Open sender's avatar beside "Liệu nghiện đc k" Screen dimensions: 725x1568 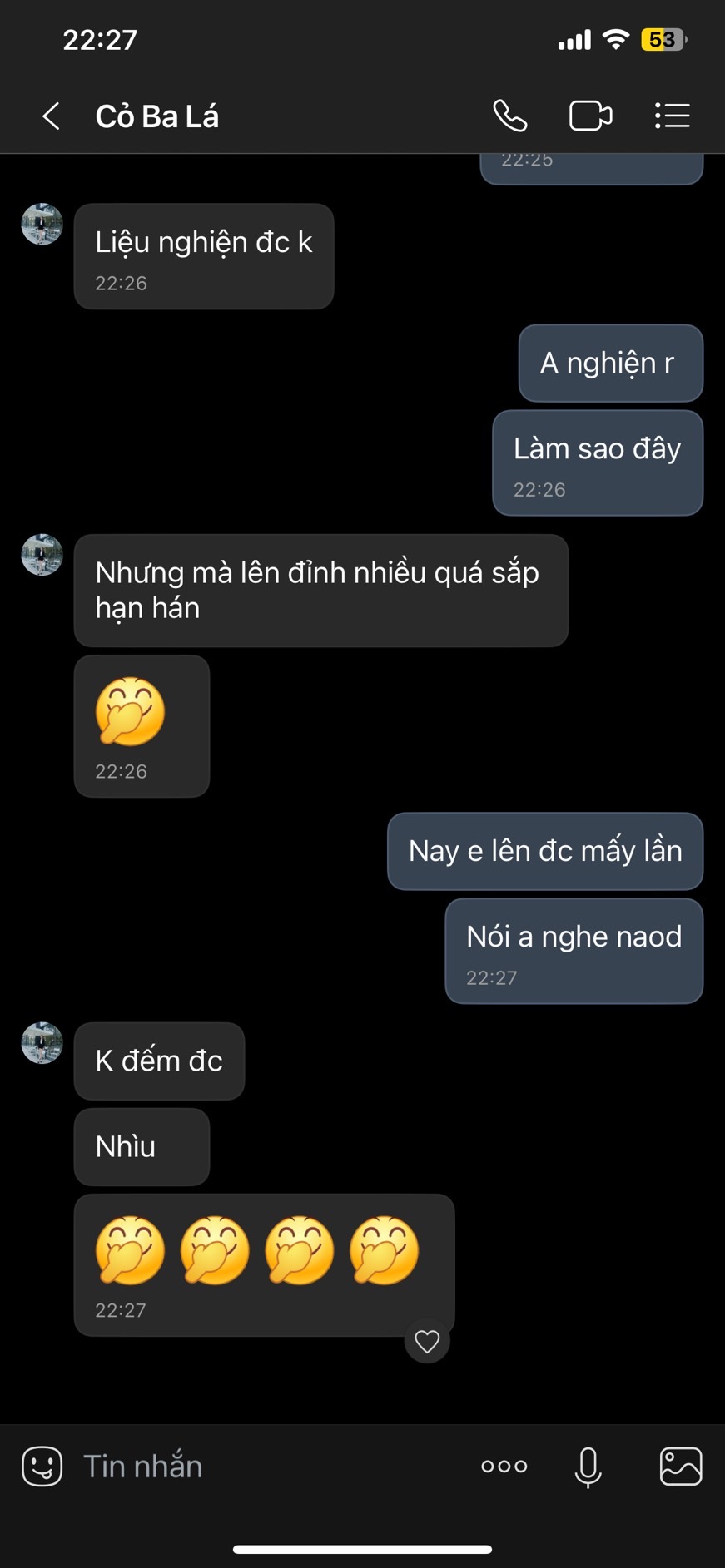[42, 224]
